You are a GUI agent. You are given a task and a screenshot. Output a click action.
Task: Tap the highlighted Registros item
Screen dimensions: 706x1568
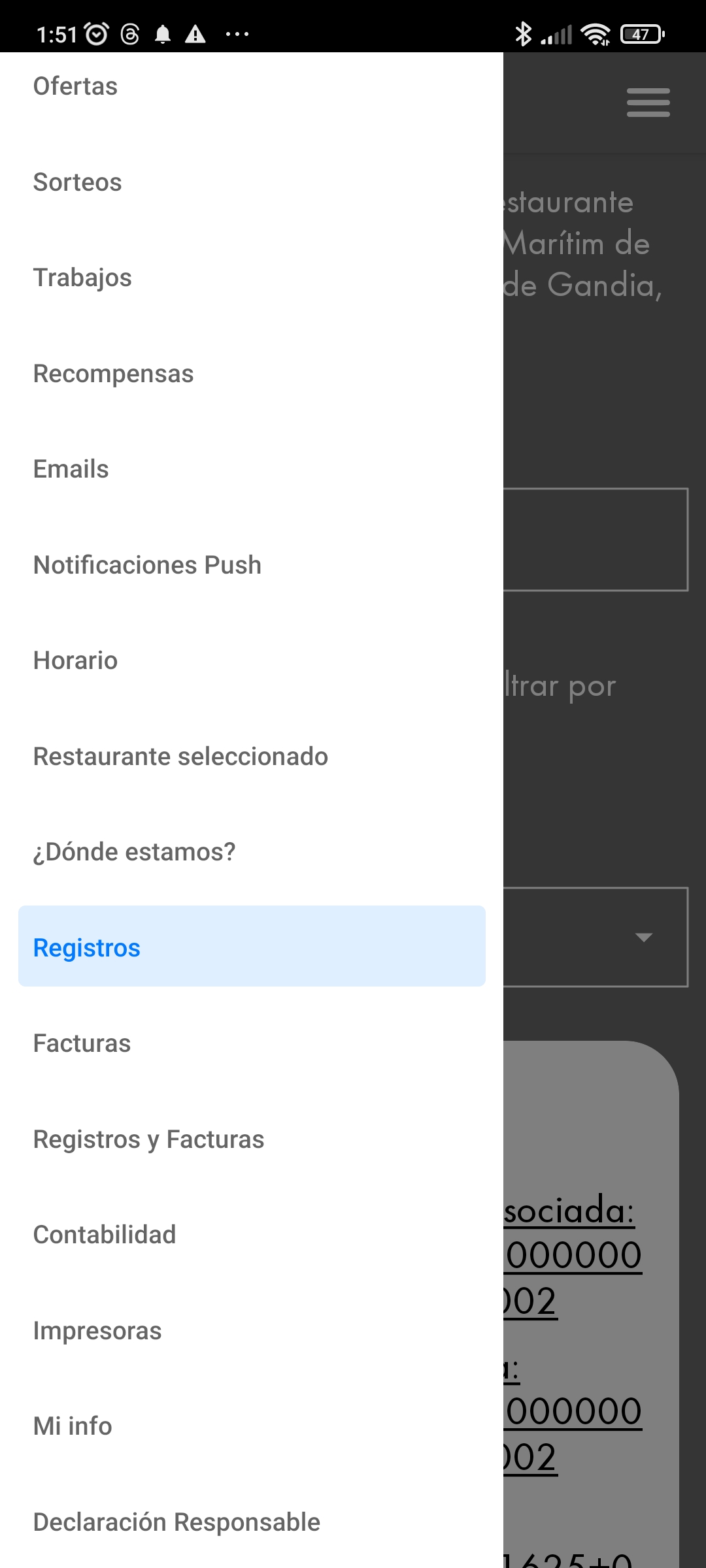pos(252,947)
